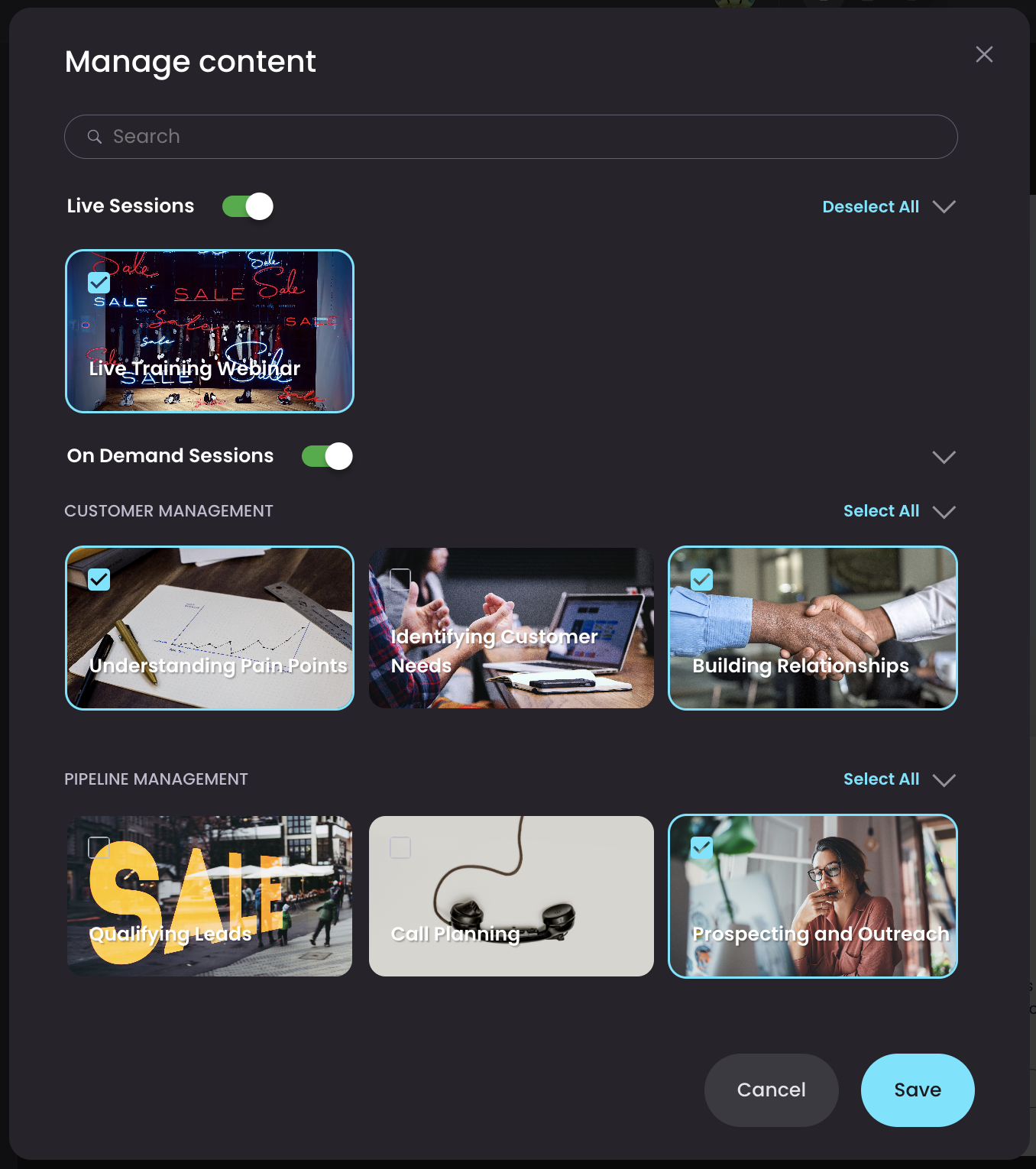Disable the On Demand Sessions switch
The image size is (1036, 1169).
pos(327,456)
